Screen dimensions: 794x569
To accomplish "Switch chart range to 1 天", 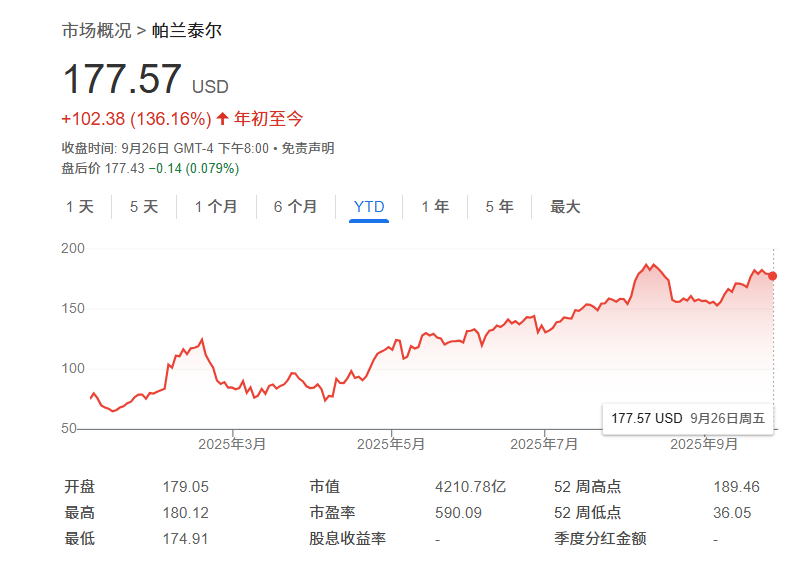I will pos(80,207).
